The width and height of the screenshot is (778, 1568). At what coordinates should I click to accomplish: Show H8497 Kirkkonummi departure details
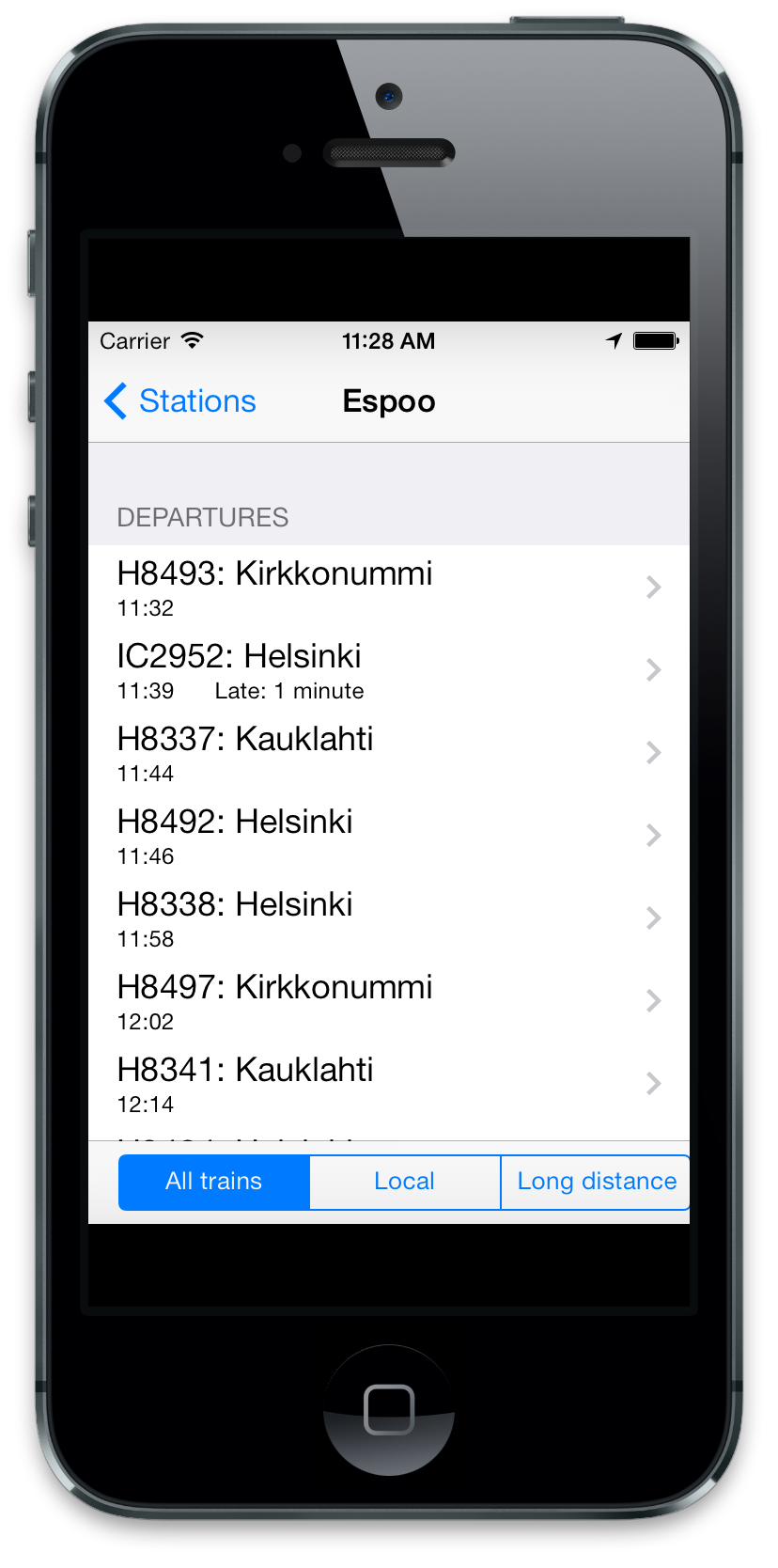pyautogui.click(x=389, y=1001)
